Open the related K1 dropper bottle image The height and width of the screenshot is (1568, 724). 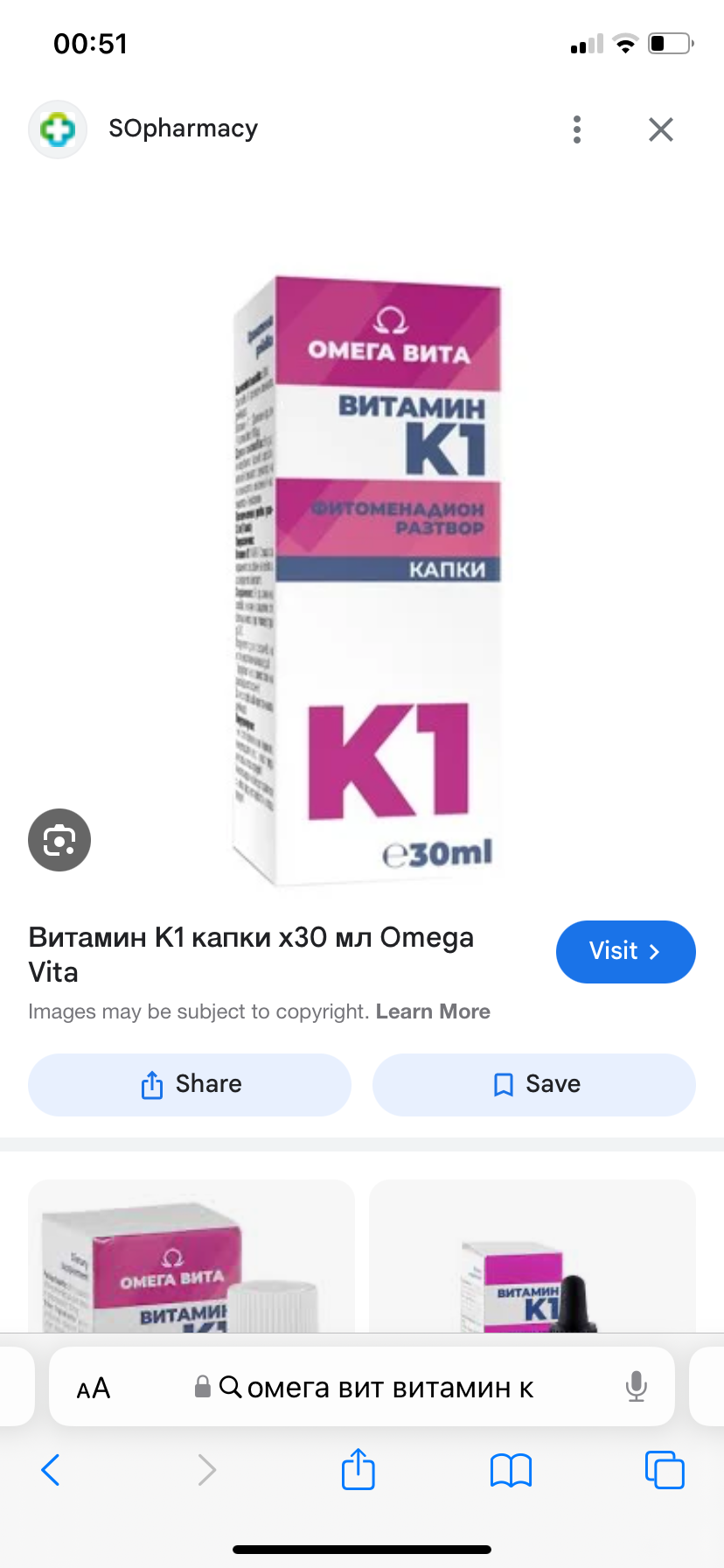(533, 1256)
